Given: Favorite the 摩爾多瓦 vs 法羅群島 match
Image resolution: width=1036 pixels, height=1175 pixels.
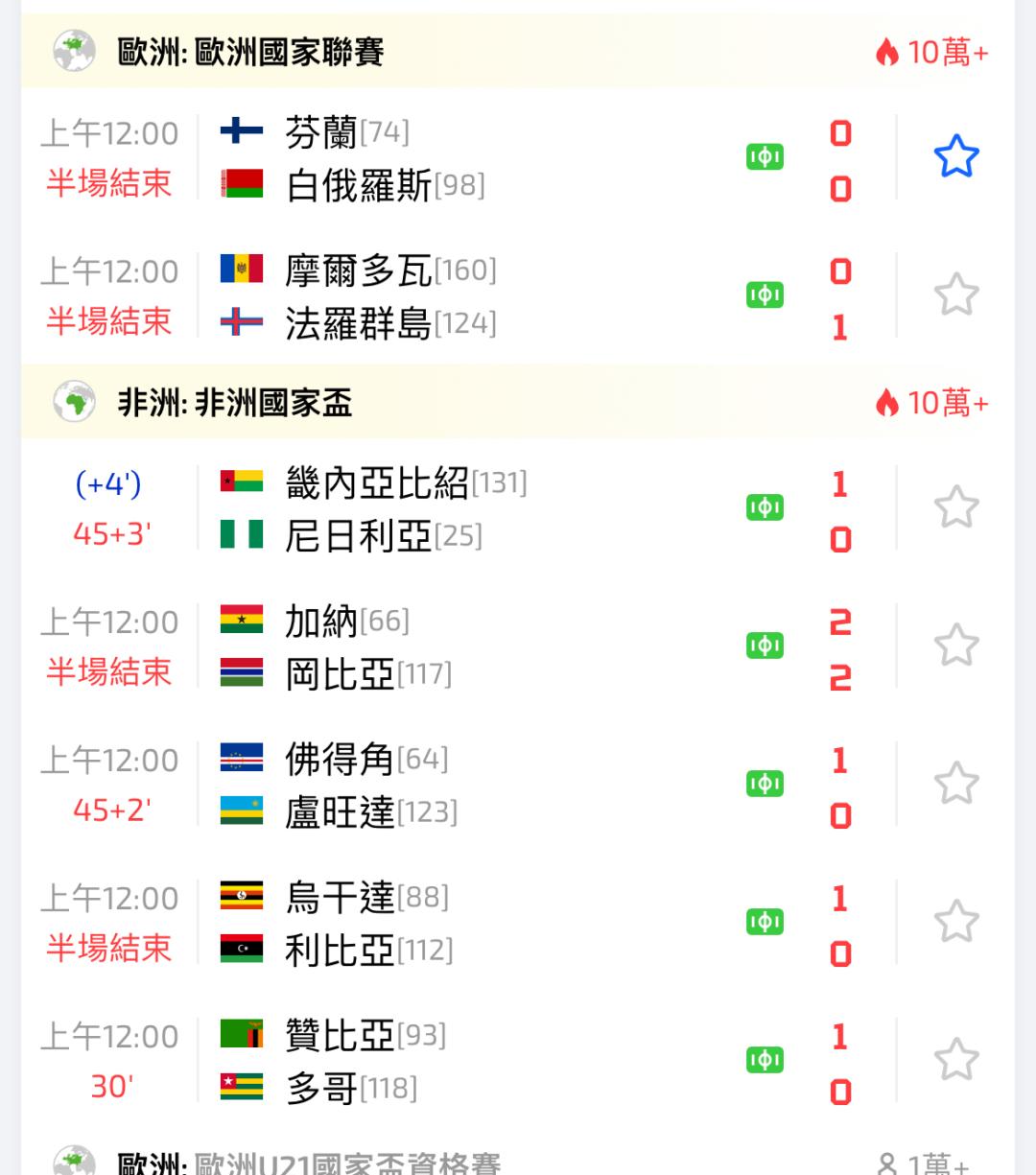Looking at the screenshot, I should [x=956, y=295].
